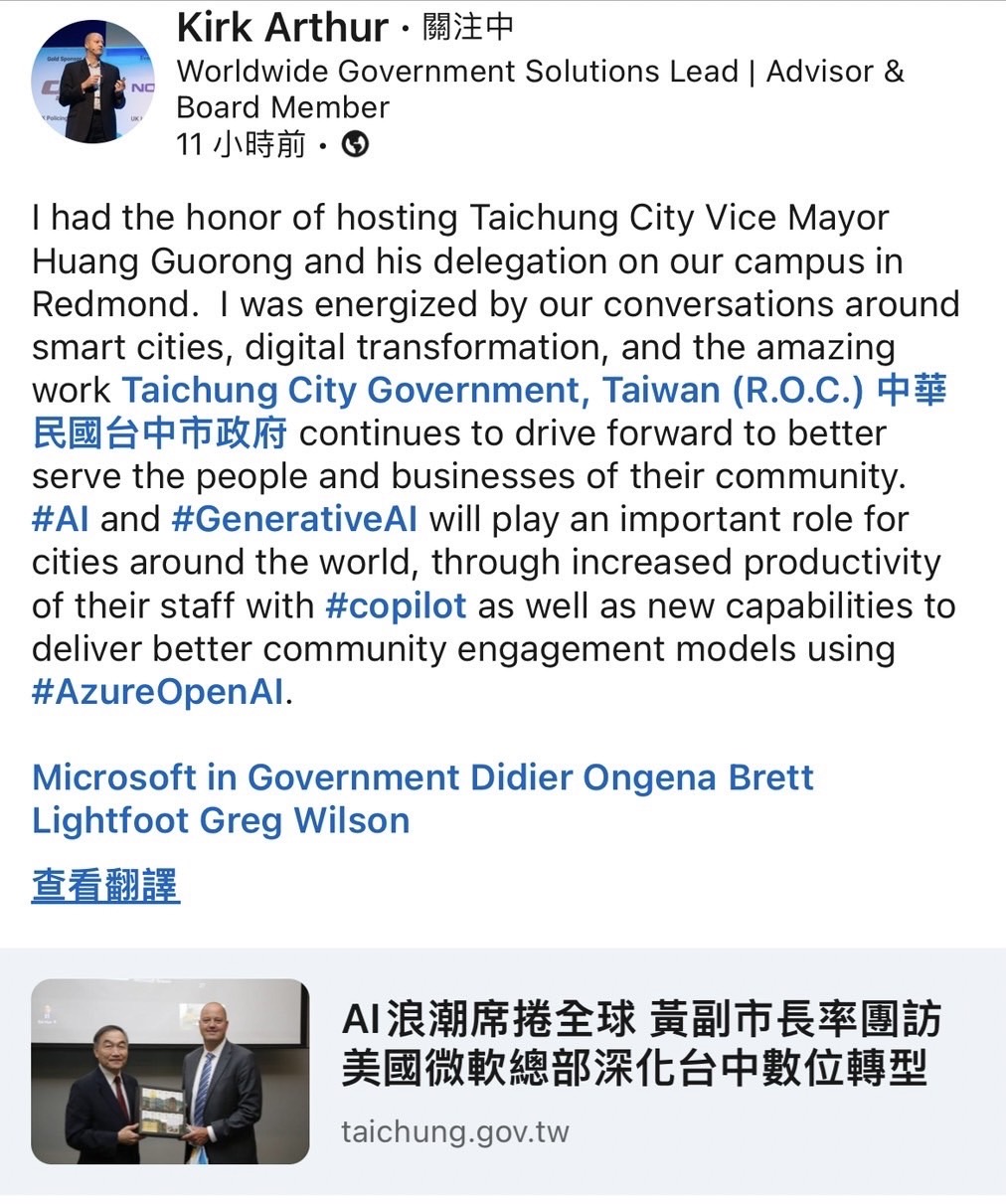Open the #copilot hashtag
Viewport: 1006px width, 1204px height.
[397, 604]
